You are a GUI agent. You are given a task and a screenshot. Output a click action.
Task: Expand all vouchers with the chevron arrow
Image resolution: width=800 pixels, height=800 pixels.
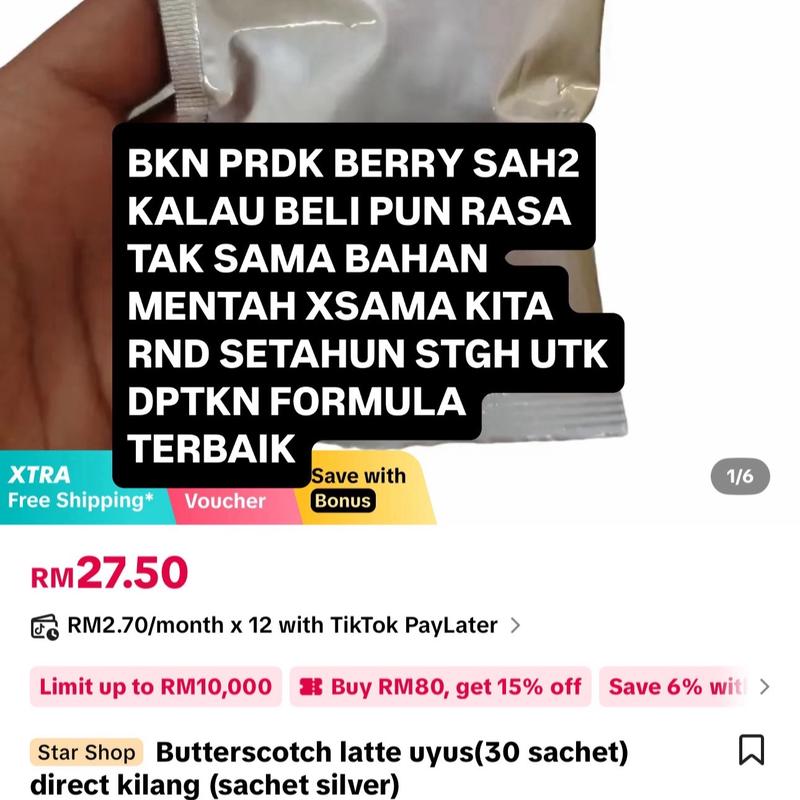(x=765, y=687)
